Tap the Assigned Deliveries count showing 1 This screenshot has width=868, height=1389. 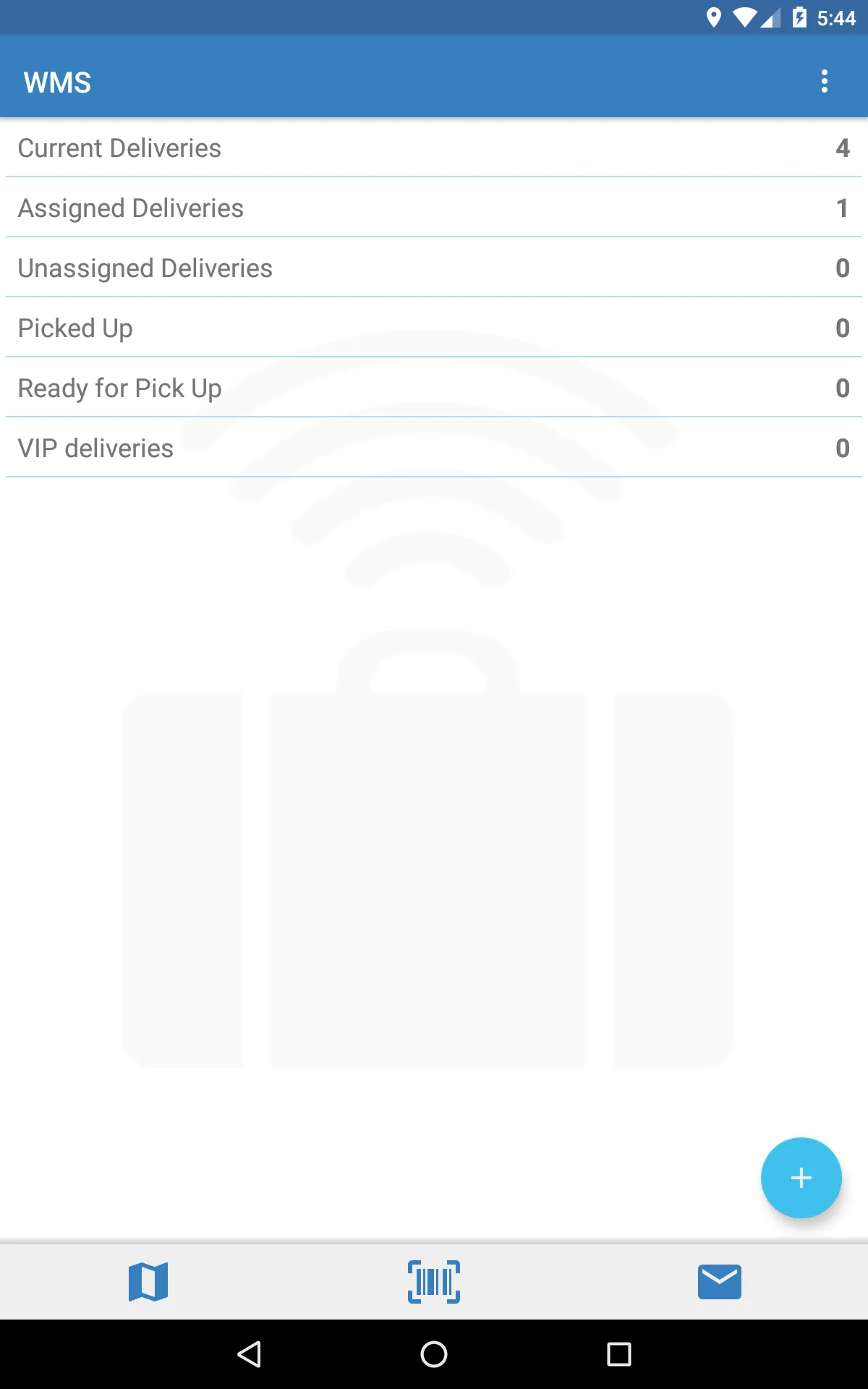pyautogui.click(x=841, y=208)
